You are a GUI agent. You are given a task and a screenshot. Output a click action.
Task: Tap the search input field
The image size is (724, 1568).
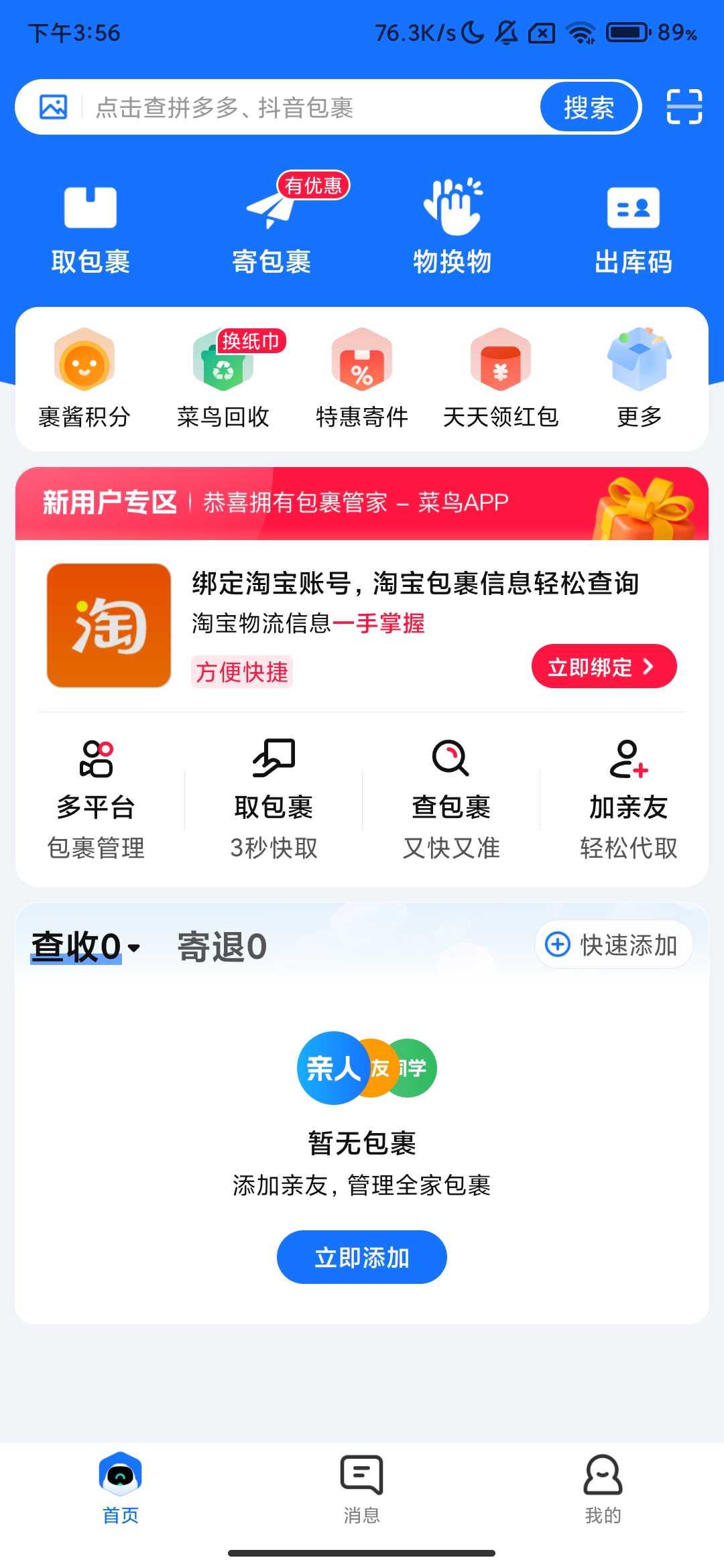point(302,107)
